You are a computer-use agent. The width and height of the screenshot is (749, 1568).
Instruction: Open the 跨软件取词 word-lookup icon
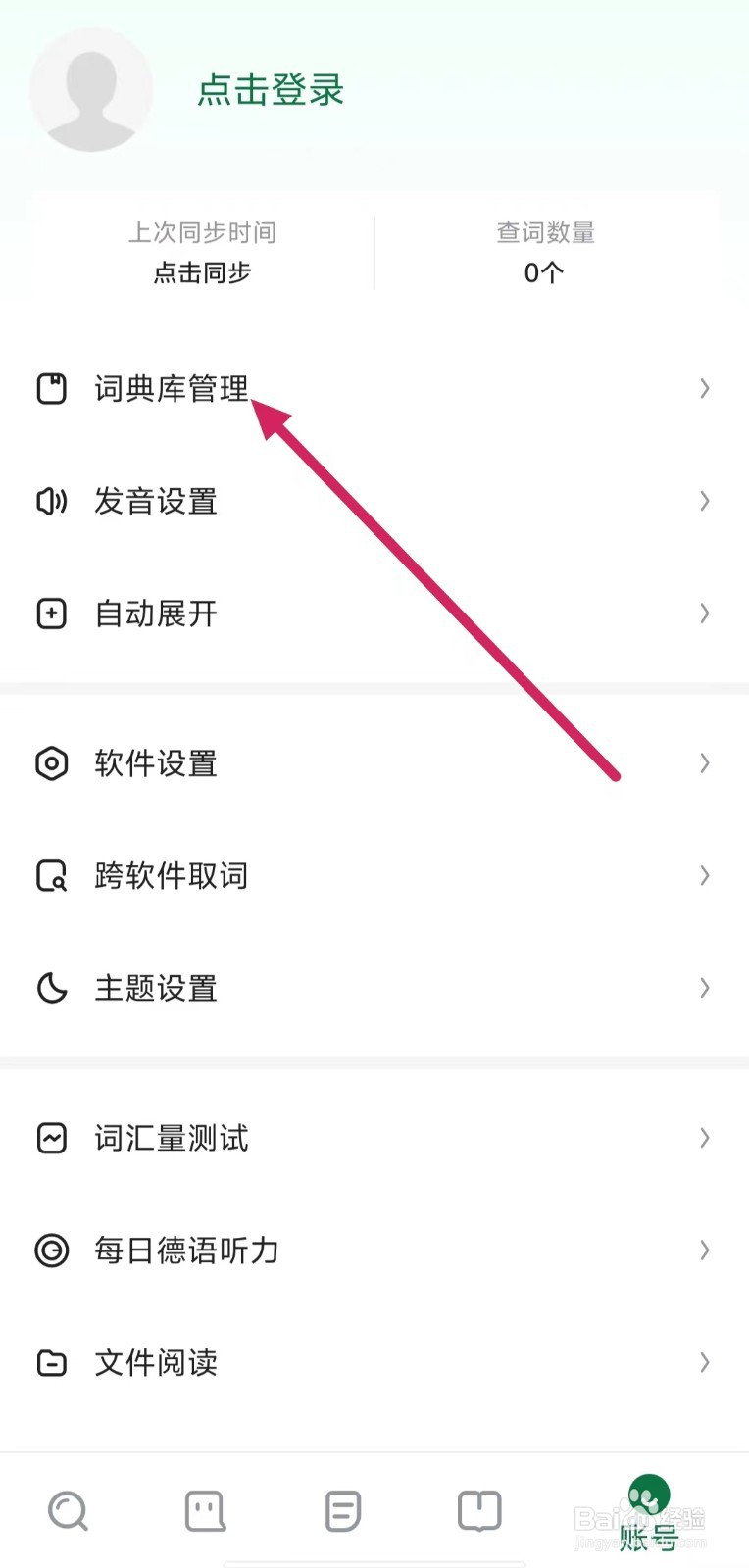point(52,875)
